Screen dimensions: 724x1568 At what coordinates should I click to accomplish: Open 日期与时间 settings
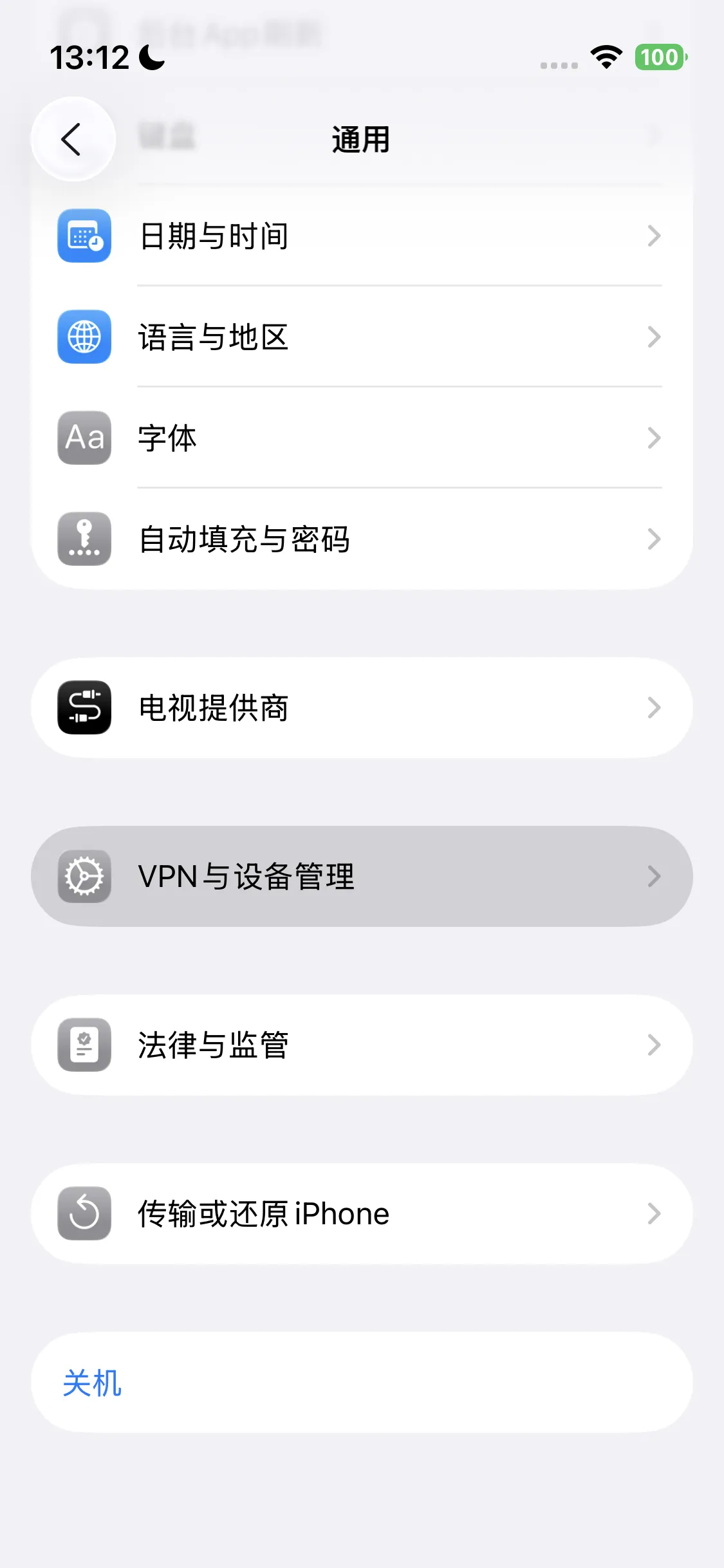(362, 236)
